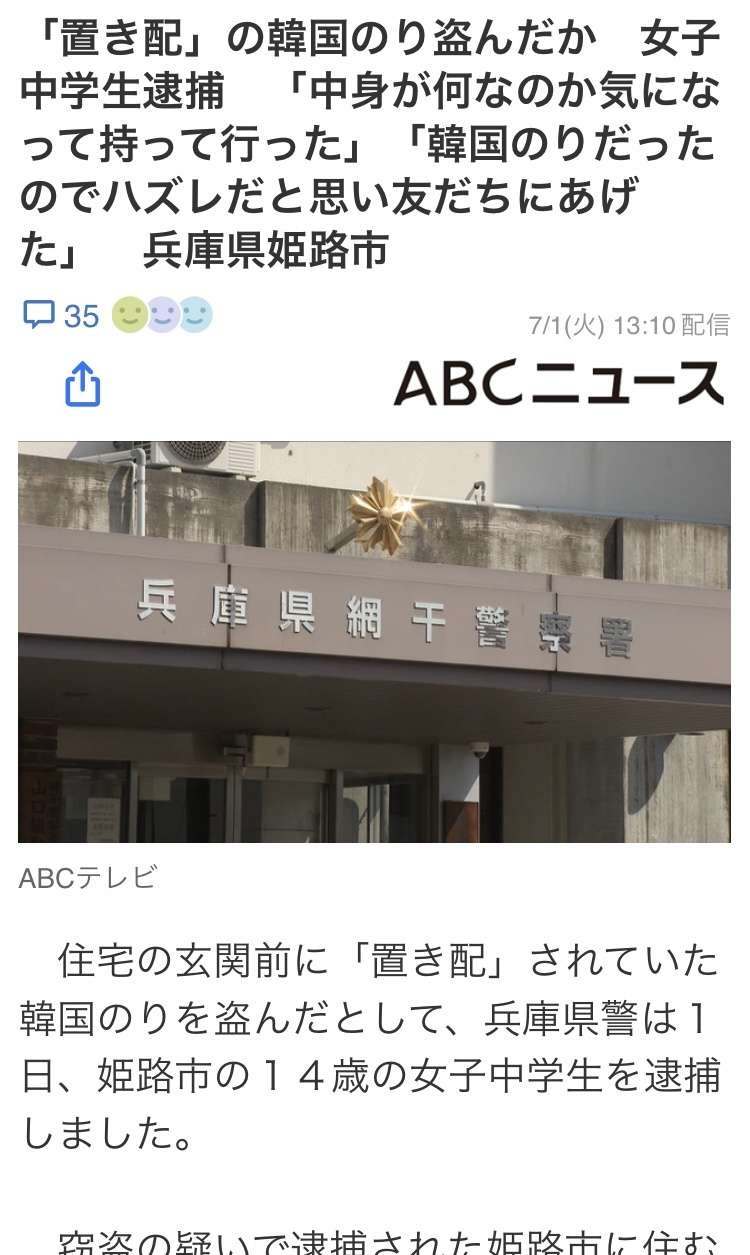Open the 35 comments on this article
Viewport: 750px width, 1255px height.
click(62, 316)
